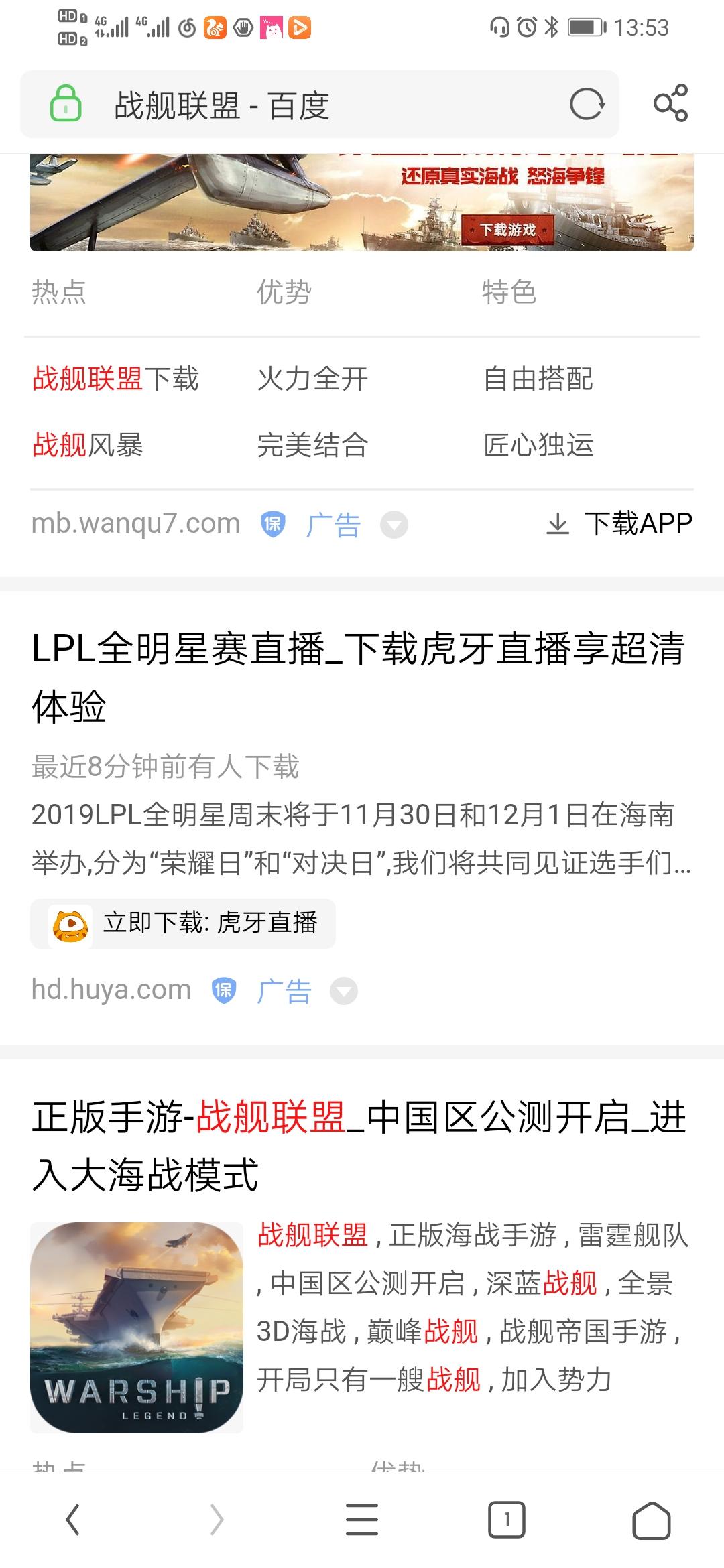Open the 匠心独运 link
Image resolution: width=724 pixels, height=1568 pixels.
(538, 445)
